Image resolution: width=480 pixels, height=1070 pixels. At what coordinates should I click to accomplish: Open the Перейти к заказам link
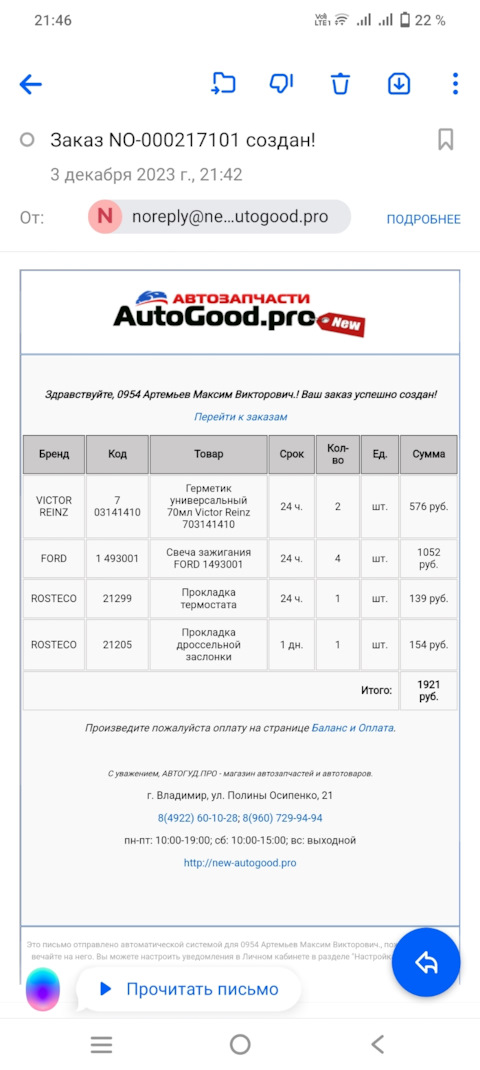click(x=240, y=416)
